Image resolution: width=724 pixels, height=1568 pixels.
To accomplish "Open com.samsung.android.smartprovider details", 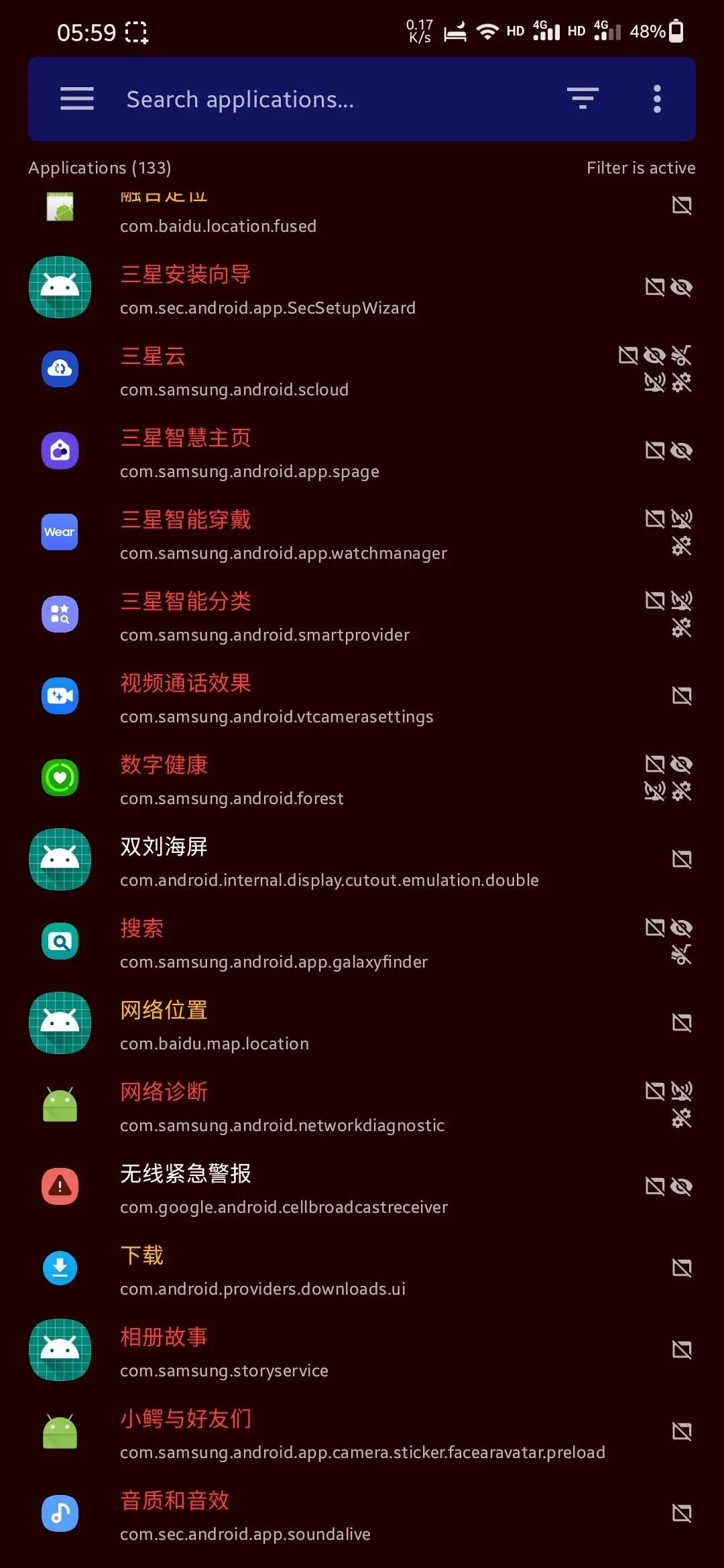I will 362,615.
